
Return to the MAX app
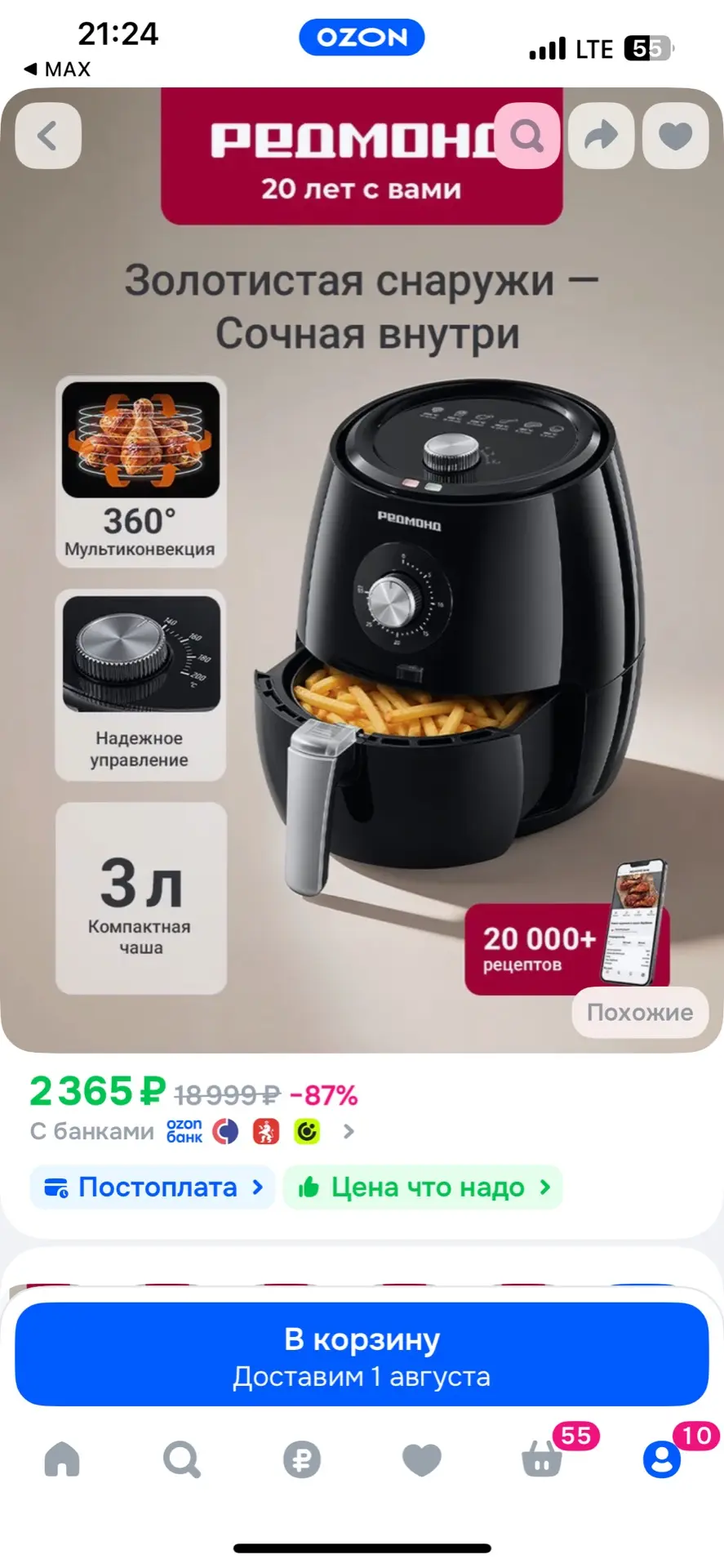click(57, 69)
